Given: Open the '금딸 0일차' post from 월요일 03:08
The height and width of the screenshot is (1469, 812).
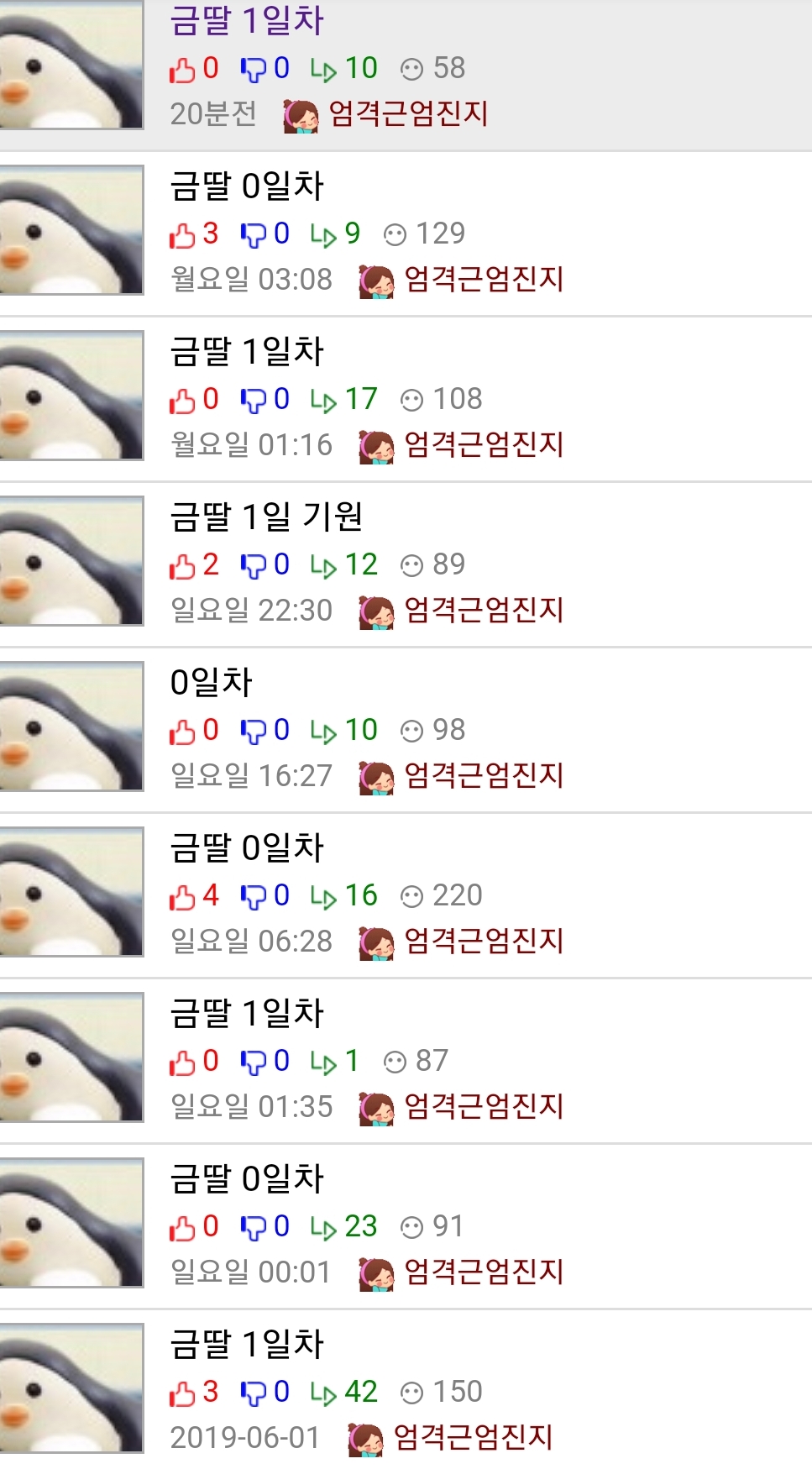Looking at the screenshot, I should click(x=247, y=186).
